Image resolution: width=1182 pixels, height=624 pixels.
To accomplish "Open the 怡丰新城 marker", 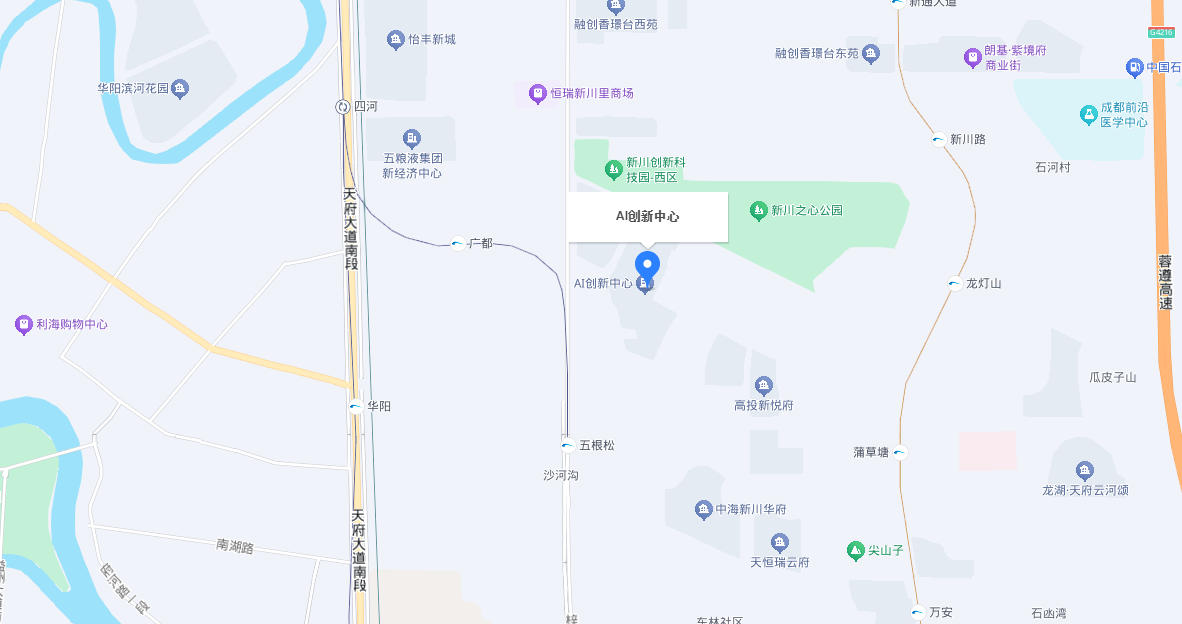I will click(x=395, y=40).
